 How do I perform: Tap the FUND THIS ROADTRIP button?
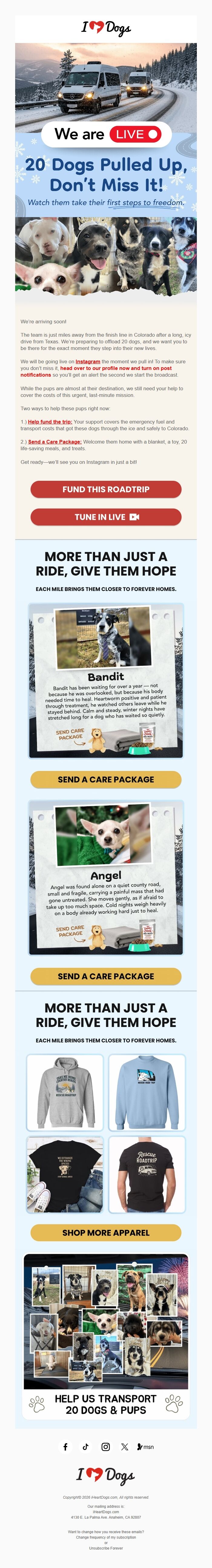106,489
